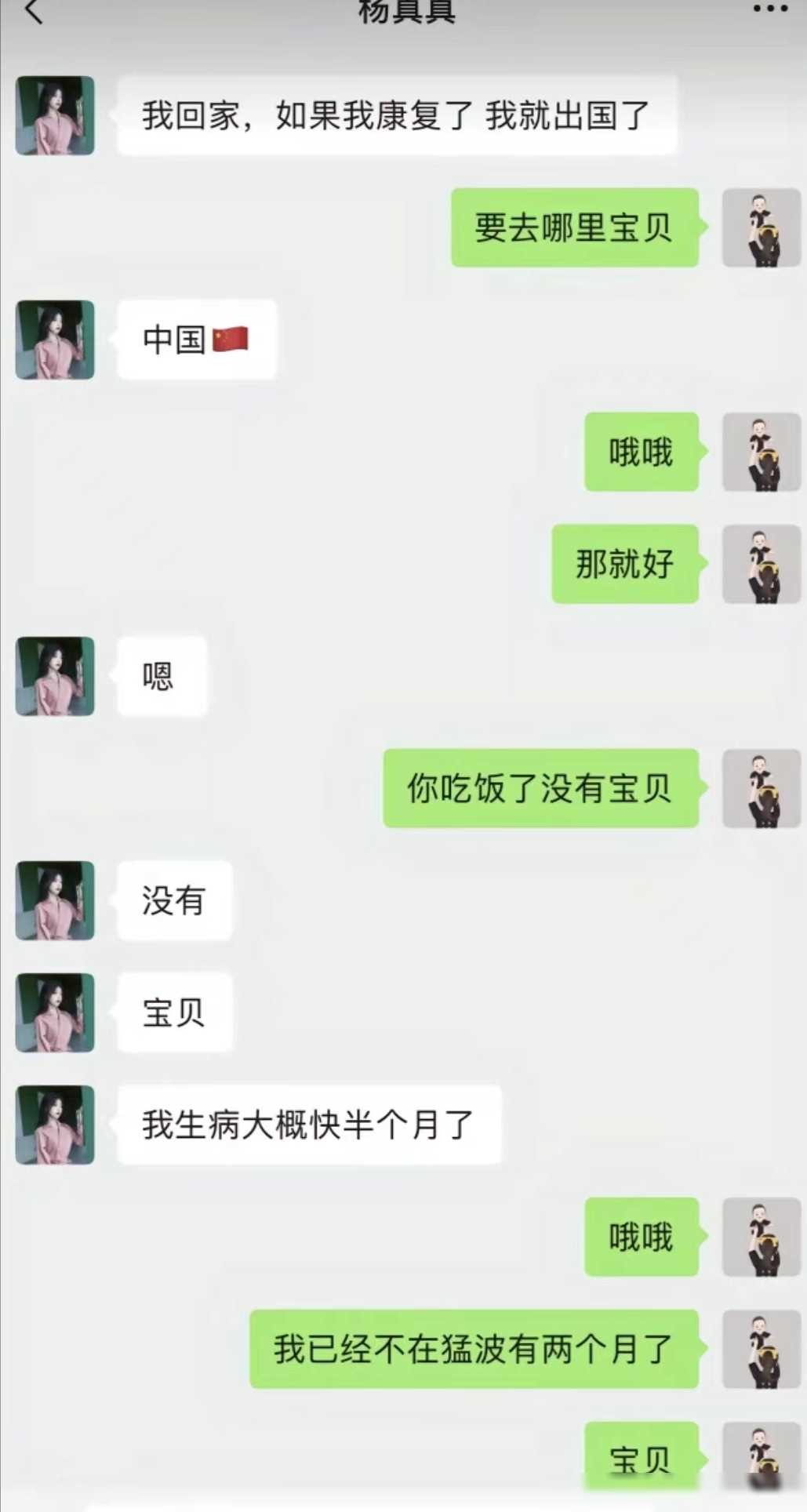Tap my avatar beside 你吃饭了没有宝贝

click(761, 788)
